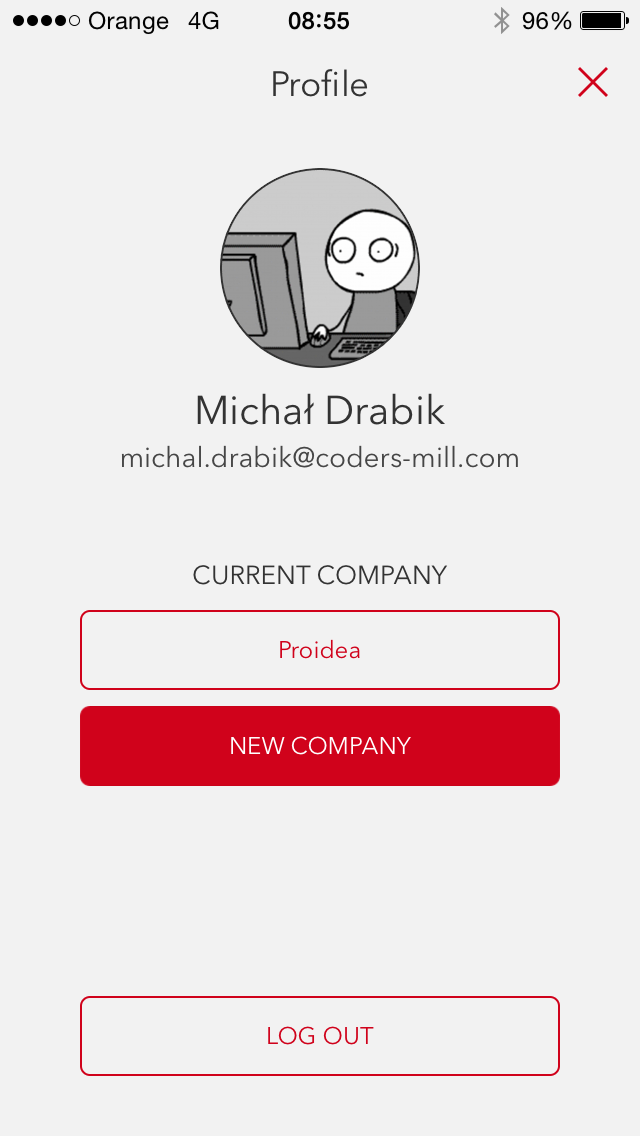Log out of the account

tap(320, 1036)
